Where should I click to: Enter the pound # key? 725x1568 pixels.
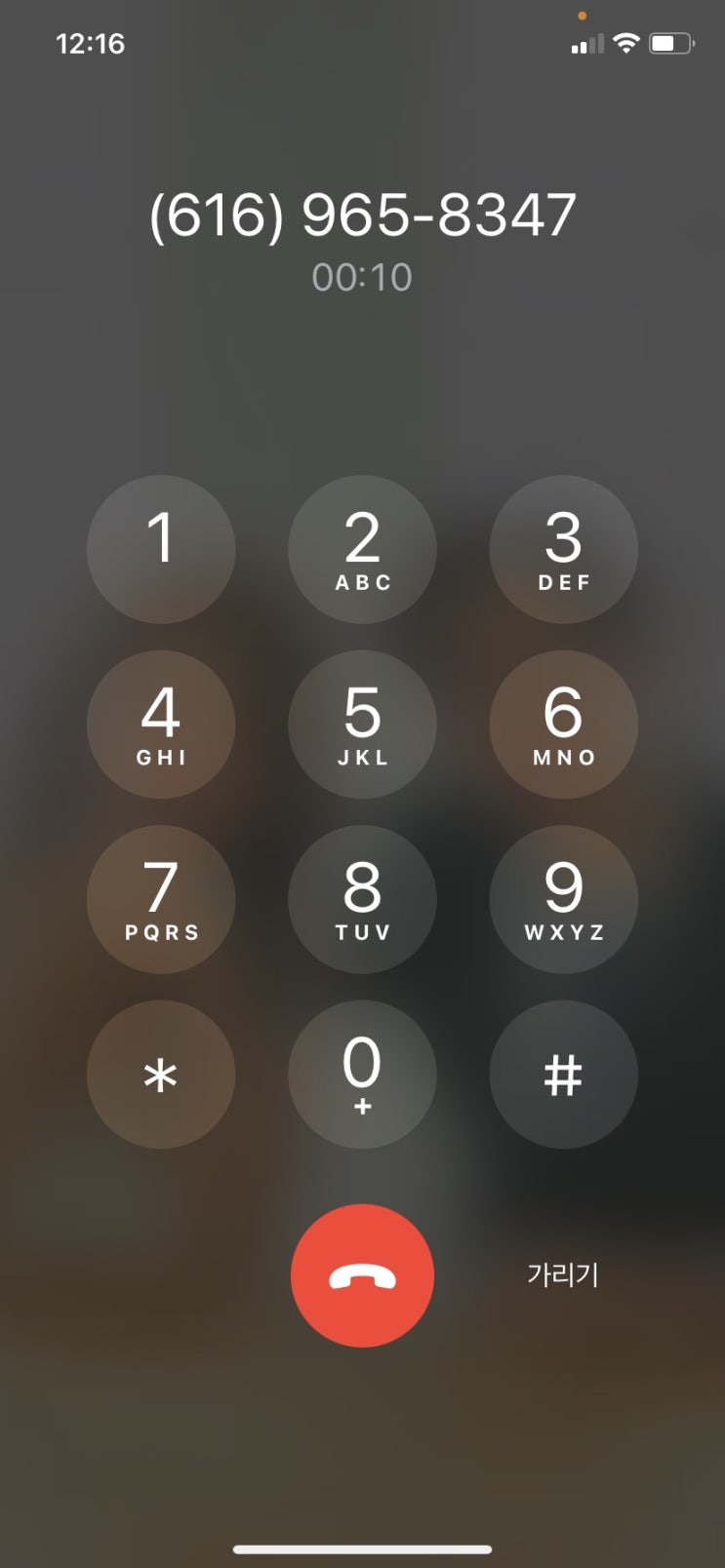[563, 1075]
